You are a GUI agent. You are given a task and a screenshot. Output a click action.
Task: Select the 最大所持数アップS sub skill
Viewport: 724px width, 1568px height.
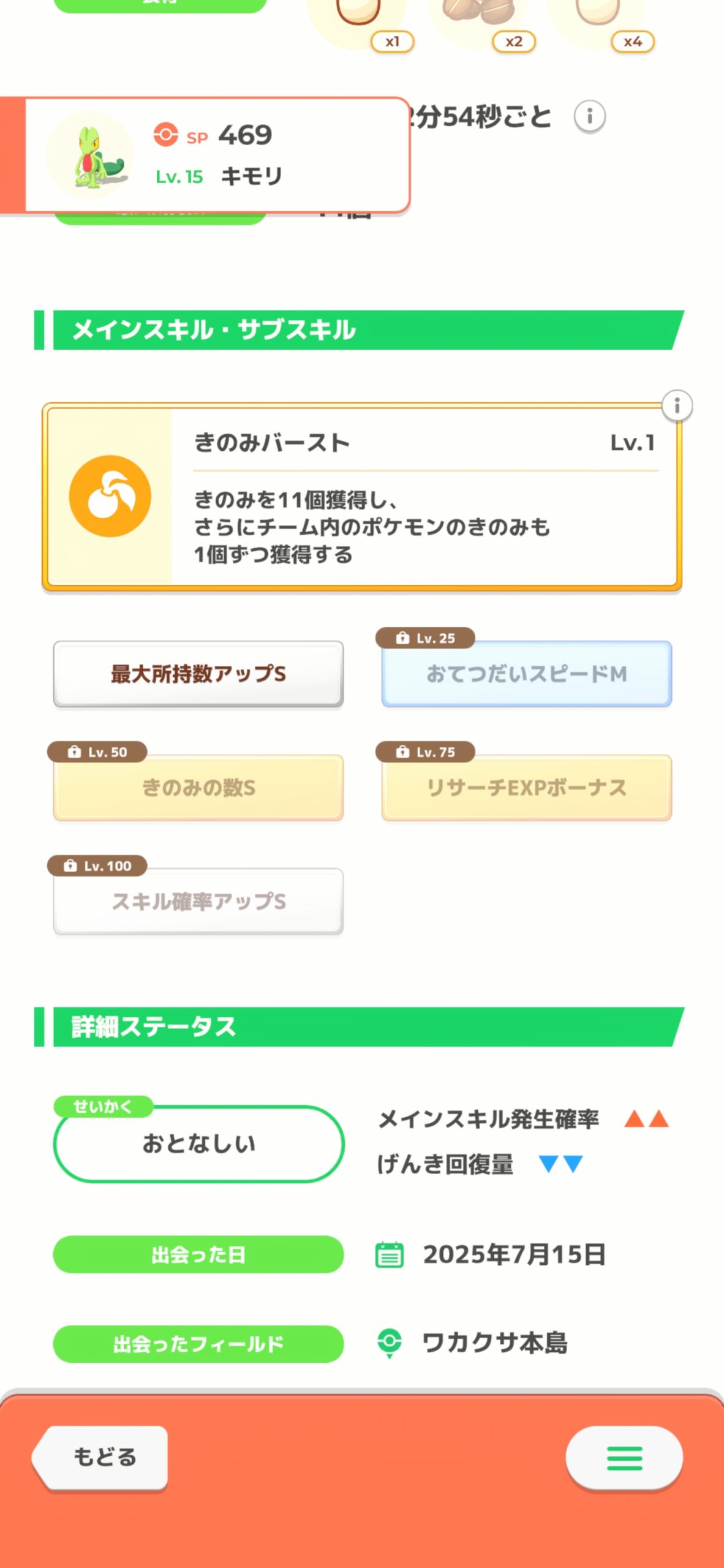pyautogui.click(x=198, y=674)
